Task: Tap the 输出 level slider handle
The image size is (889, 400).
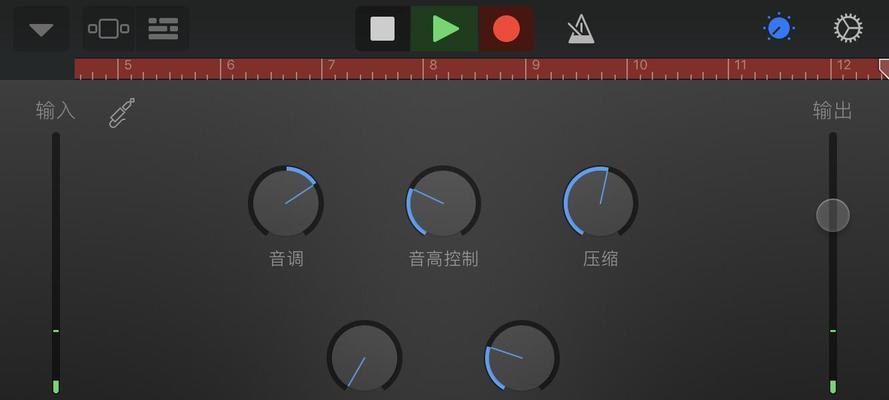Action: tap(832, 215)
